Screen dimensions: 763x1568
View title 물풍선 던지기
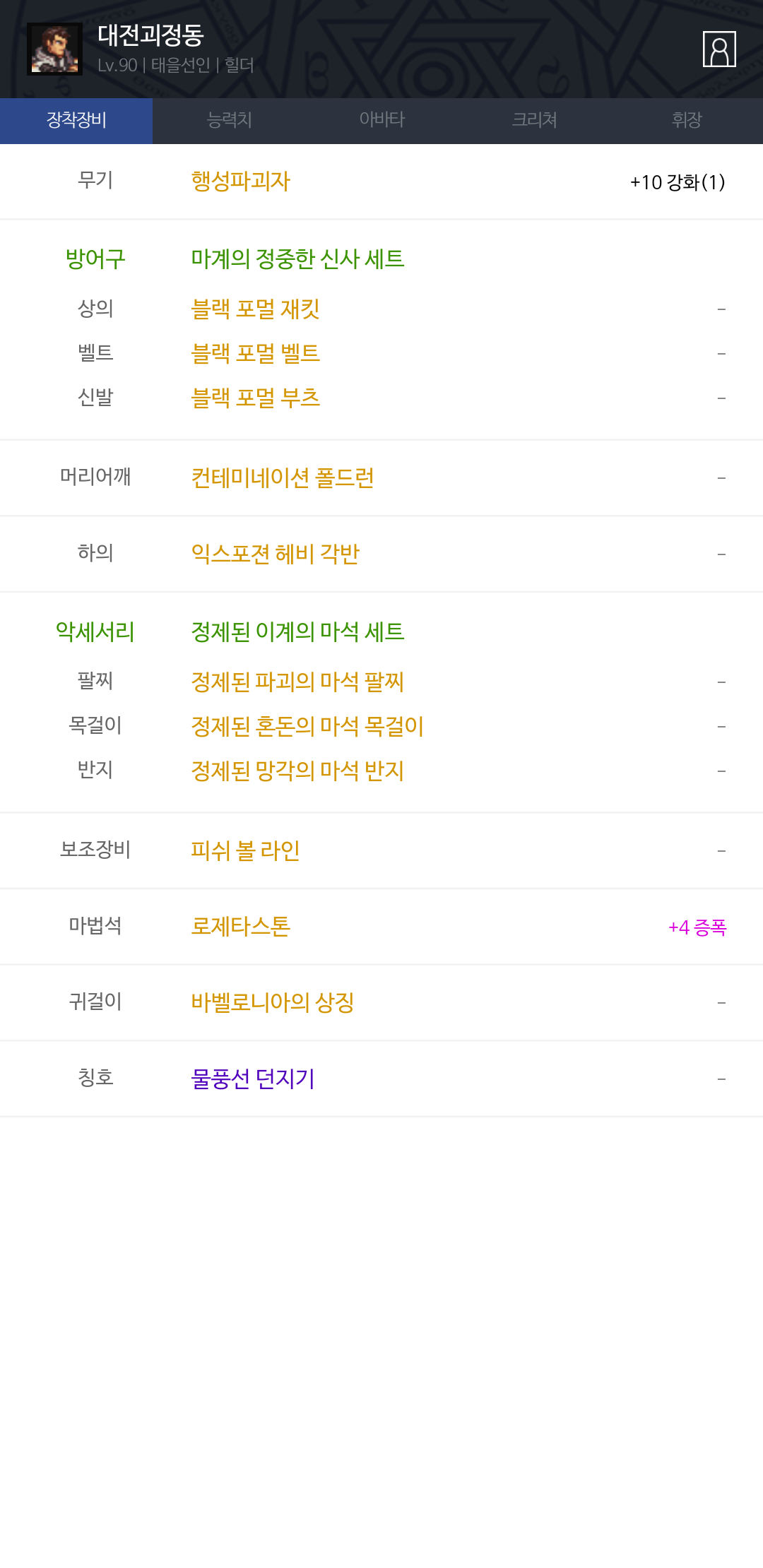point(252,1079)
